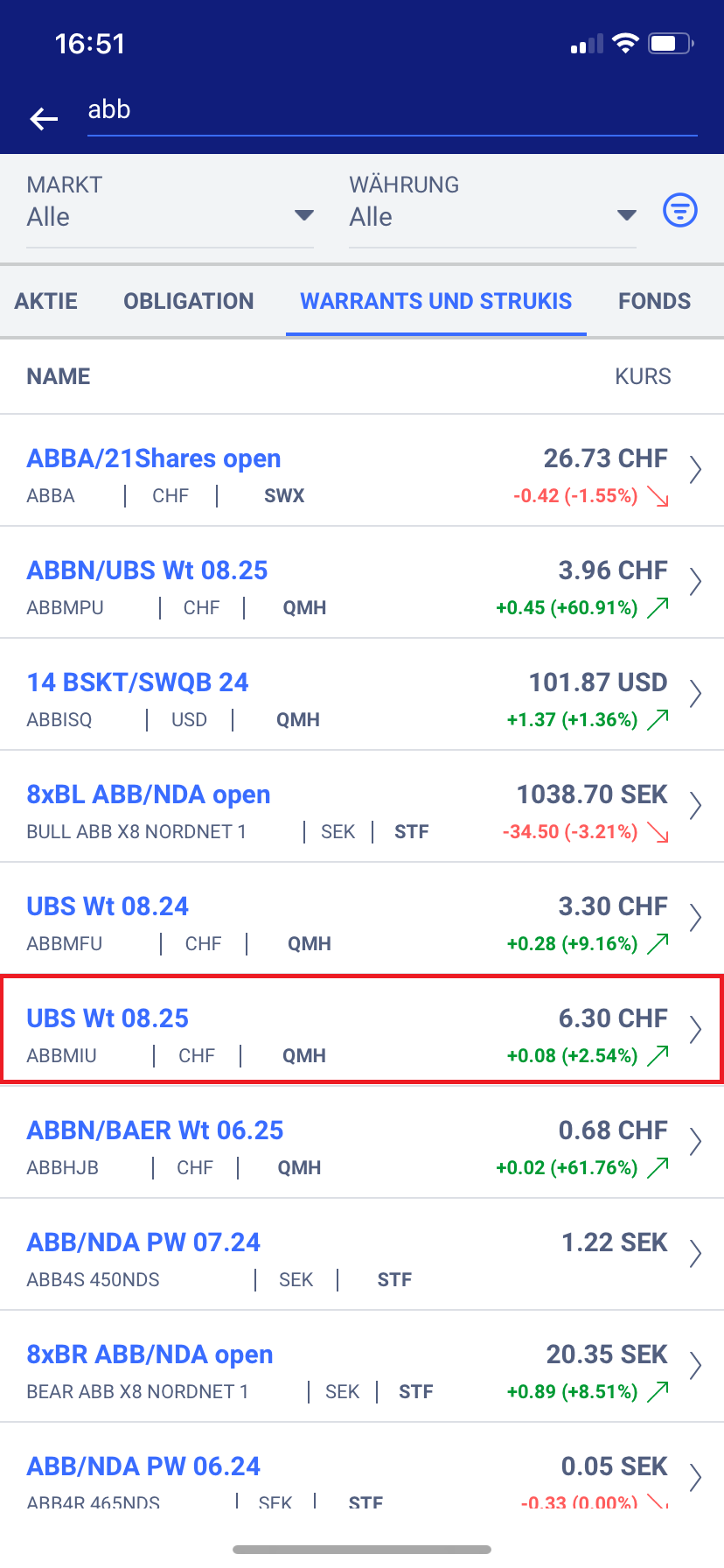The image size is (724, 1568).
Task: Open 8xBL ABB/NDA open result
Action: tap(362, 807)
